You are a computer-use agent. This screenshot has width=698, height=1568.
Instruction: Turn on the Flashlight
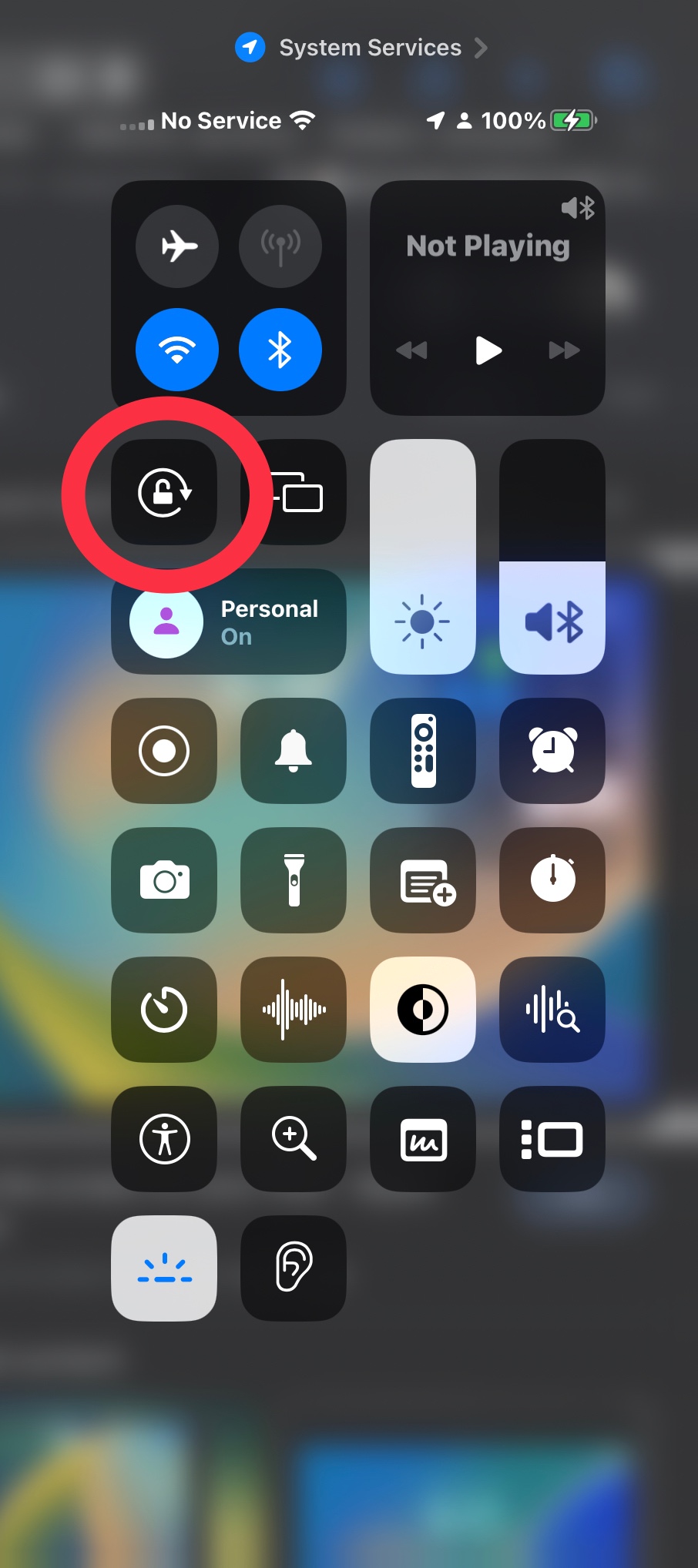coord(294,881)
